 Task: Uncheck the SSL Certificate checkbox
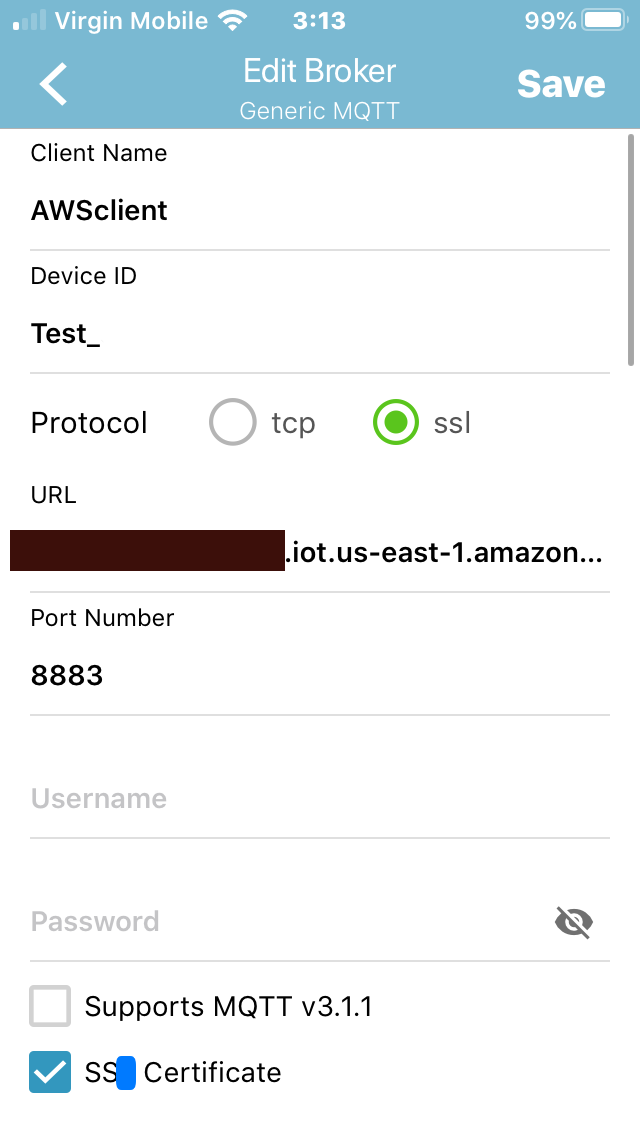(50, 1072)
